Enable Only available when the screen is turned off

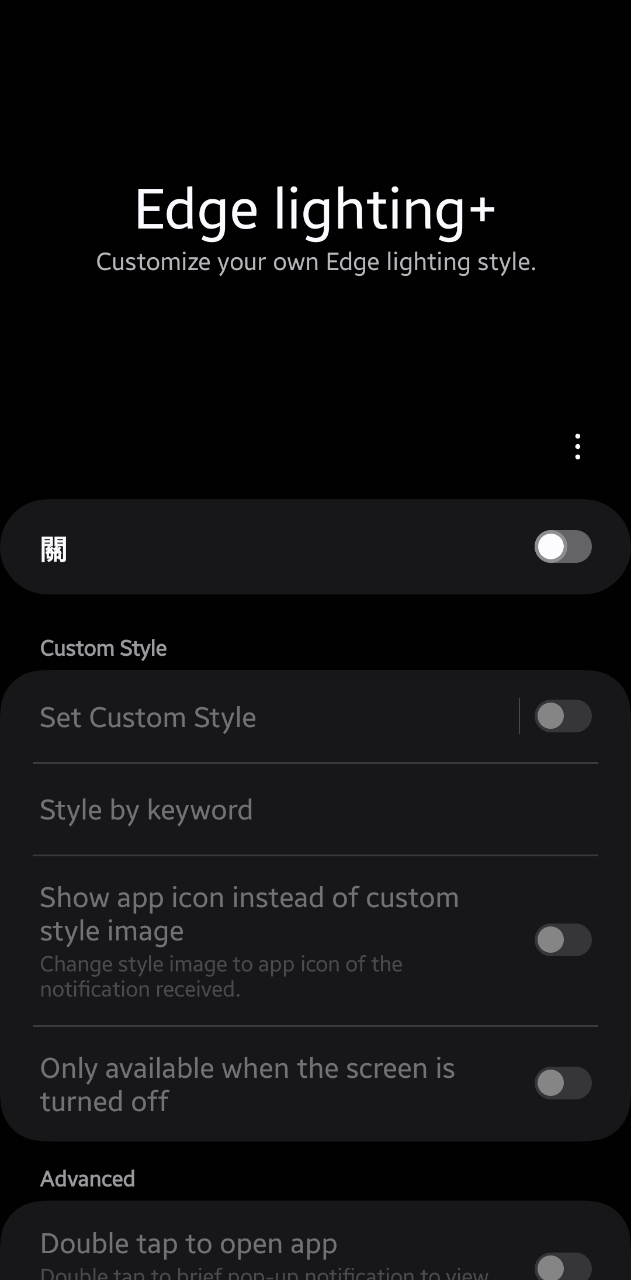[563, 1083]
